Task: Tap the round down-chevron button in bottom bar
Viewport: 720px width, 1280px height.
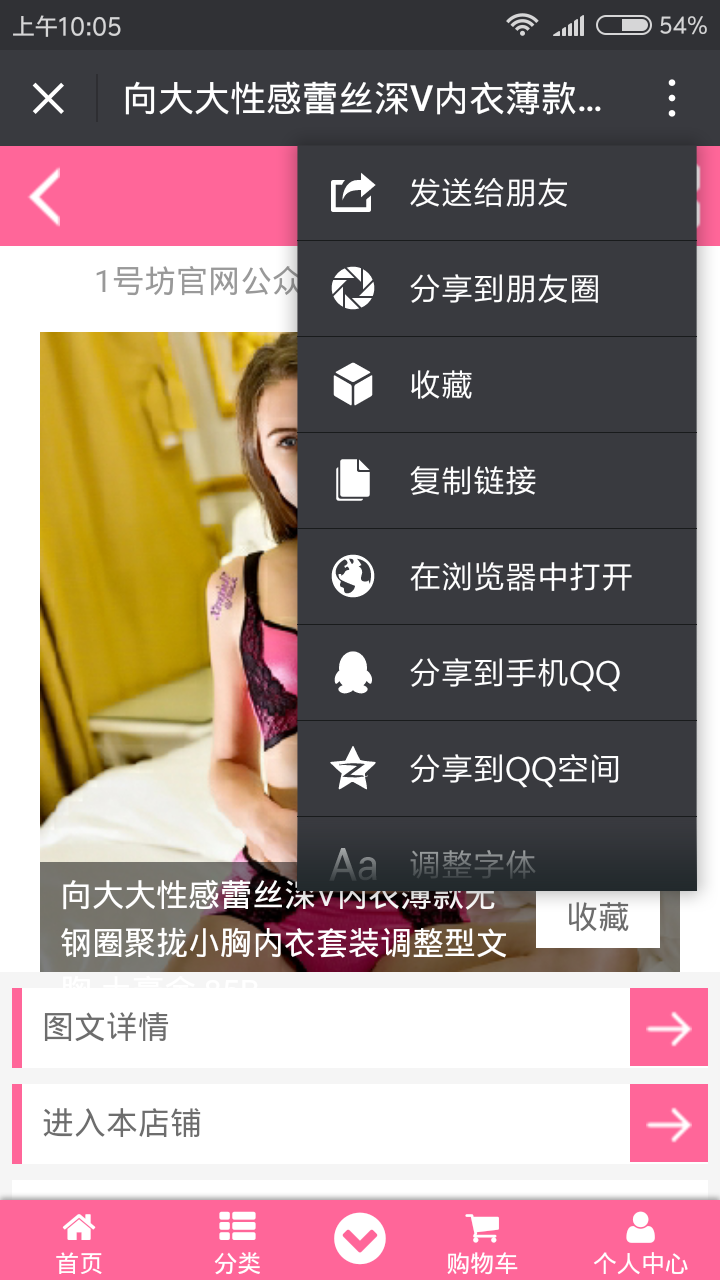Action: pyautogui.click(x=359, y=1240)
